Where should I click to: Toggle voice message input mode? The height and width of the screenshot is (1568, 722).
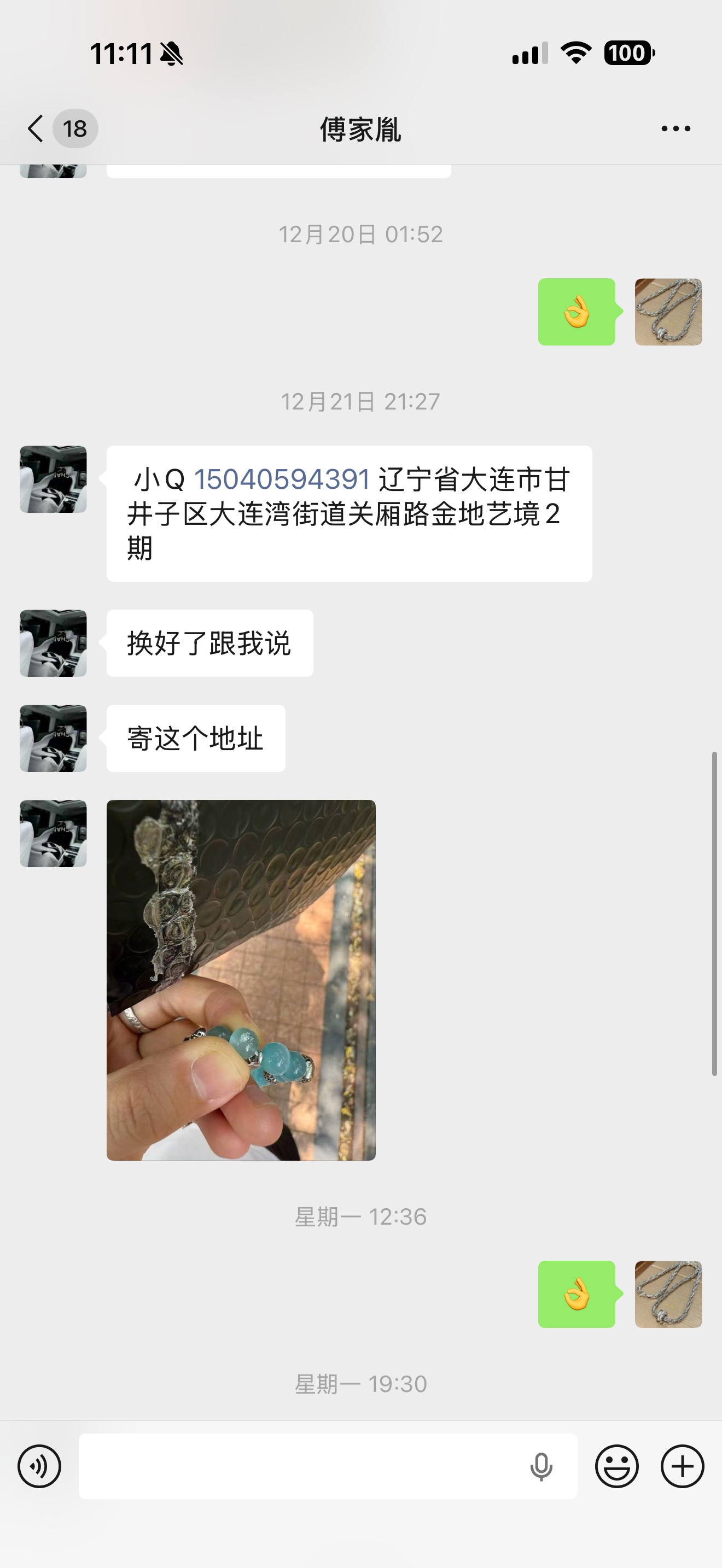[39, 1465]
